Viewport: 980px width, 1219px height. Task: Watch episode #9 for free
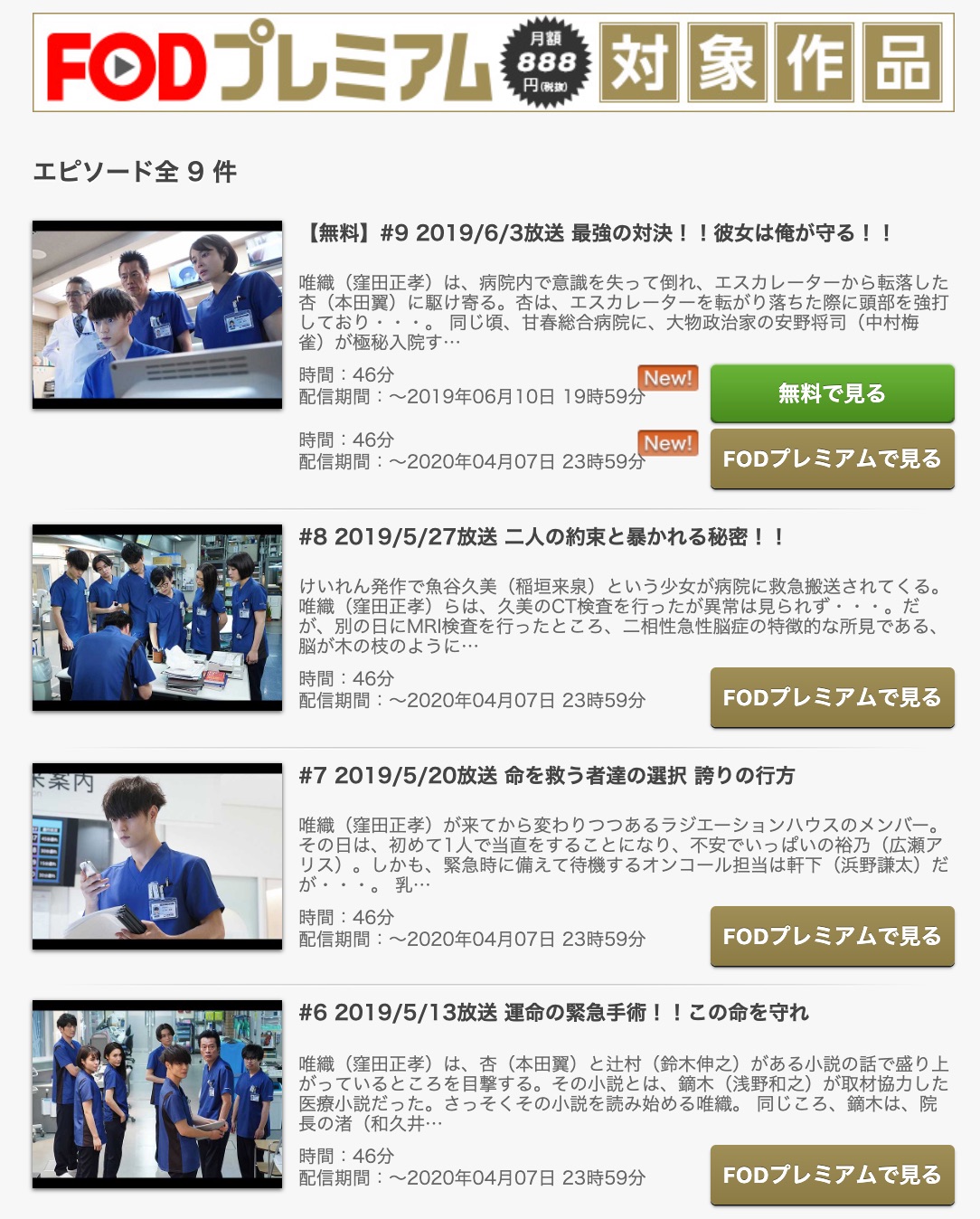pyautogui.click(x=832, y=393)
